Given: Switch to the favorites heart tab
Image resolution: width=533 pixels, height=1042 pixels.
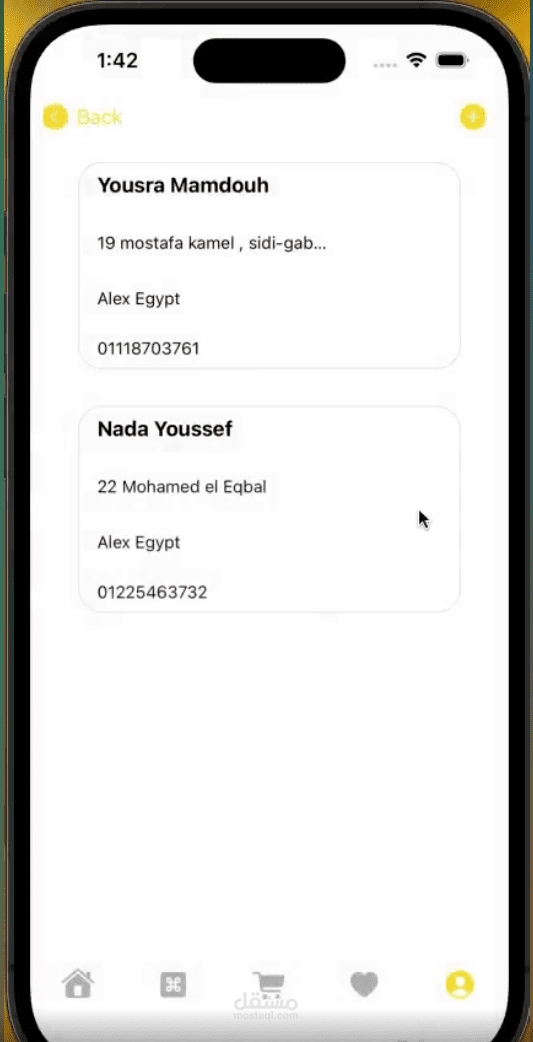Looking at the screenshot, I should pos(364,984).
